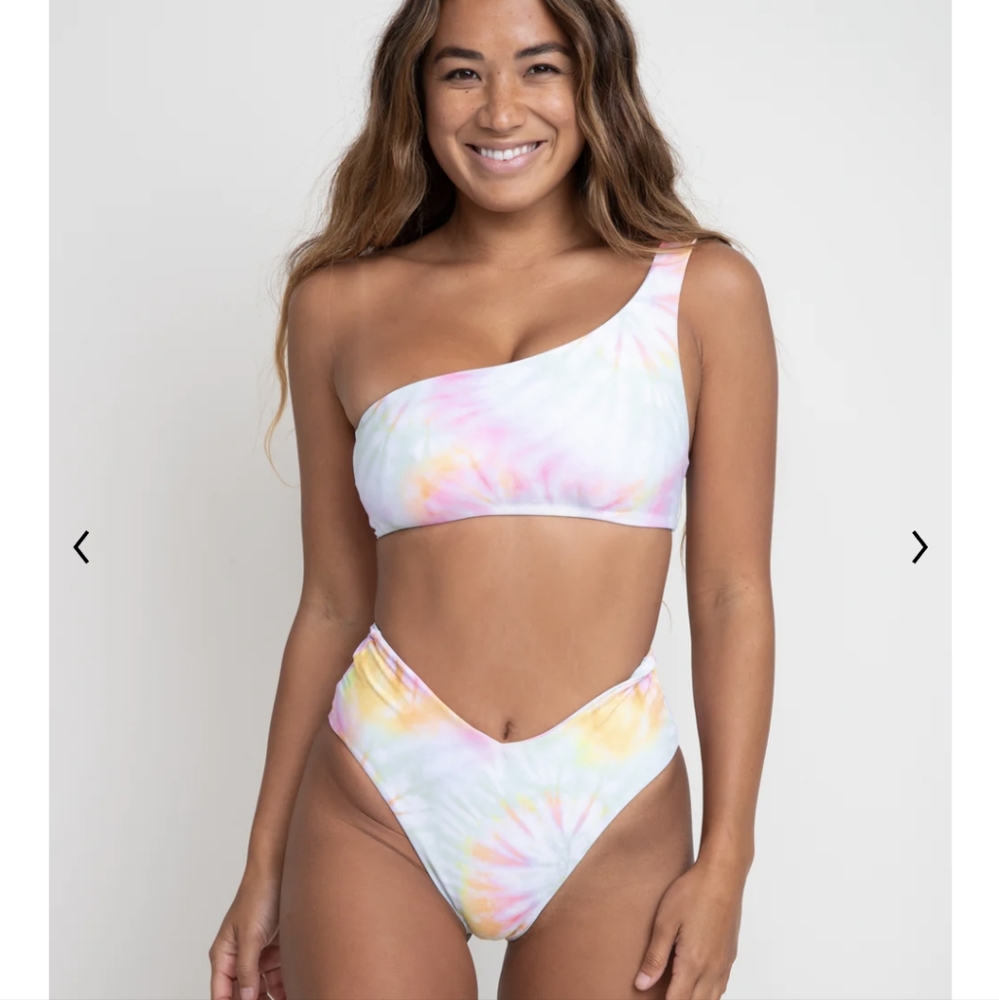Browse backward through the image carousel

tap(81, 547)
